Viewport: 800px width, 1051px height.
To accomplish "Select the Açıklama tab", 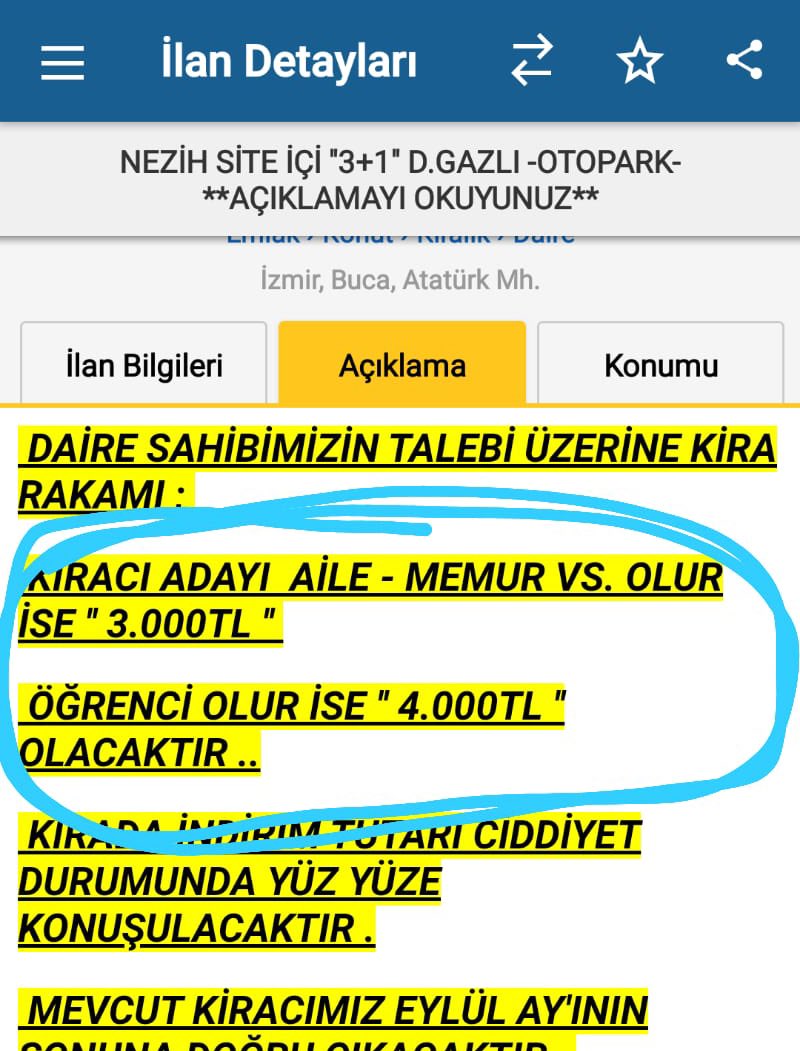I will 402,365.
